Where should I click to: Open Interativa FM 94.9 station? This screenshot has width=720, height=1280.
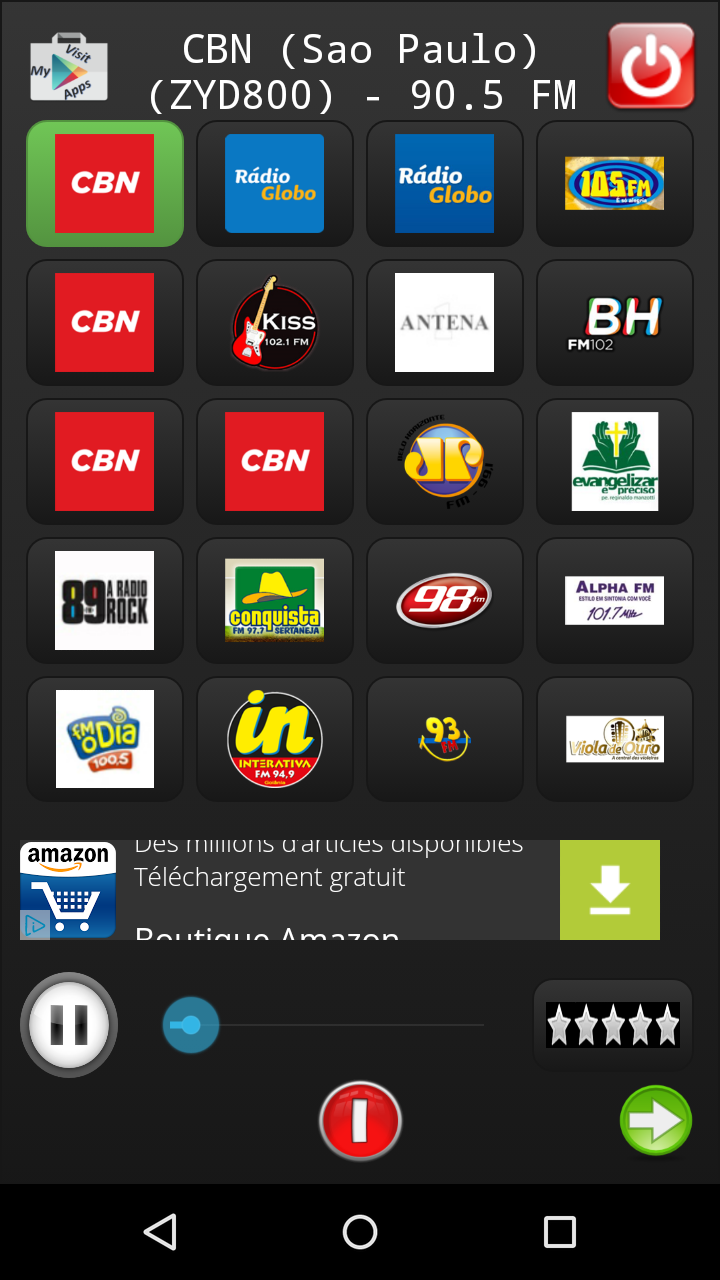click(275, 739)
